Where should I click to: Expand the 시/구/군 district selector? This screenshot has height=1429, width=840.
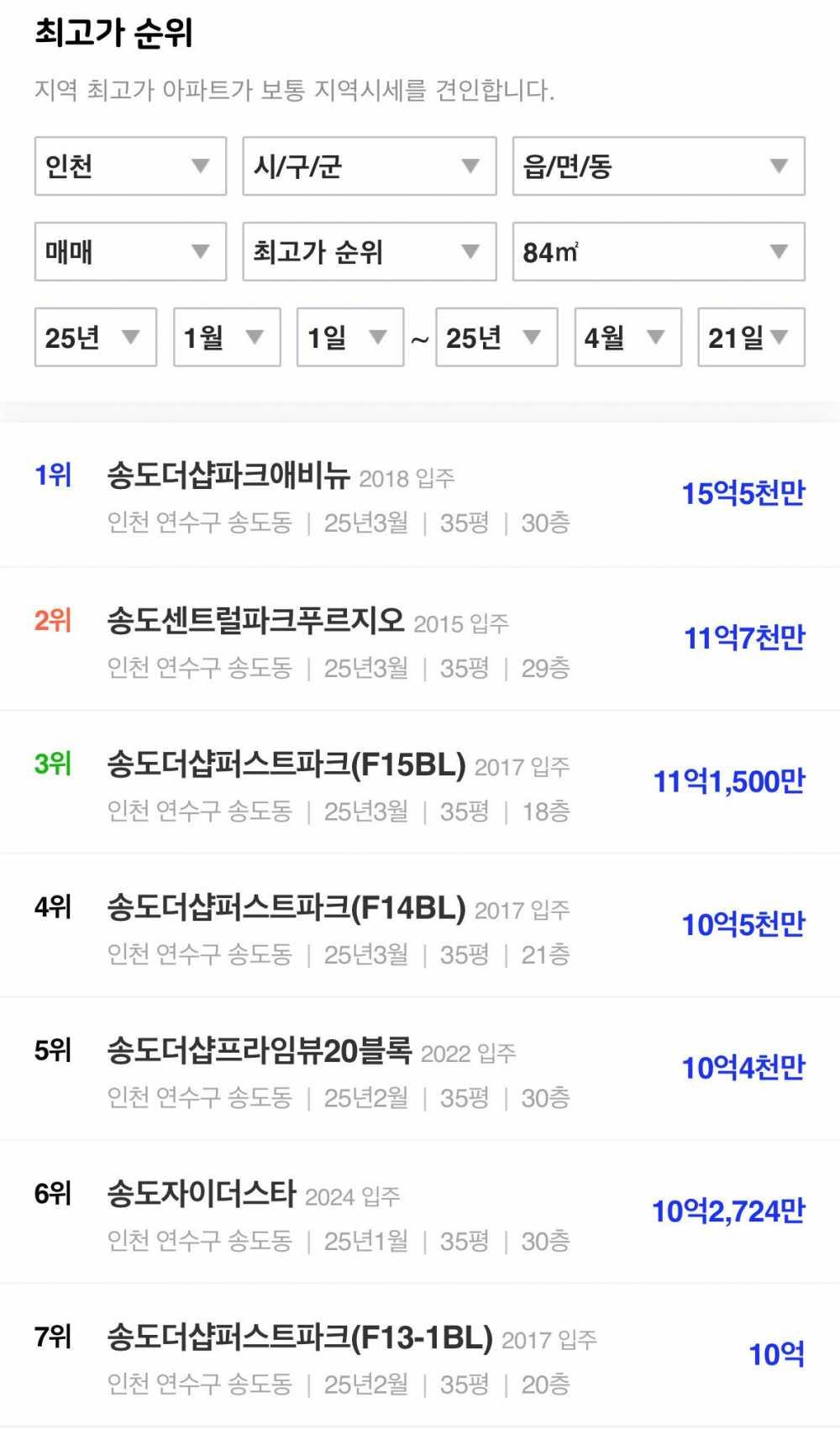click(369, 166)
